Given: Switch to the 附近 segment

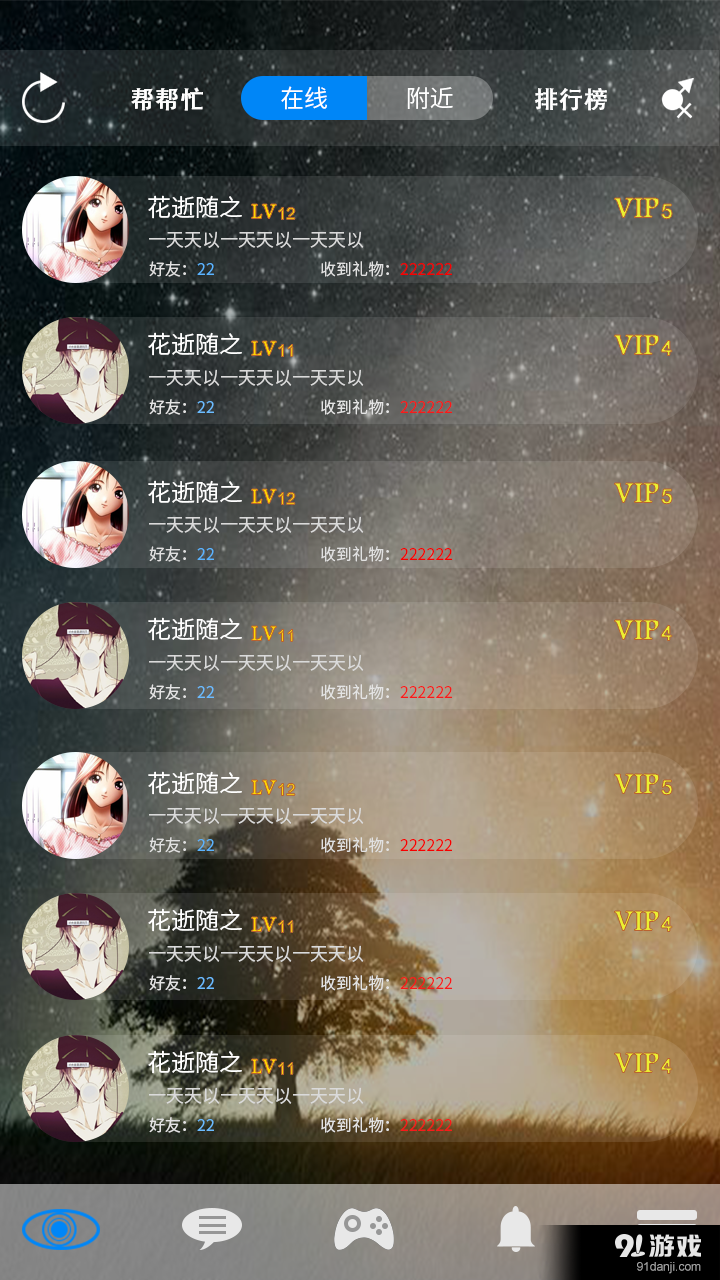Looking at the screenshot, I should point(430,98).
